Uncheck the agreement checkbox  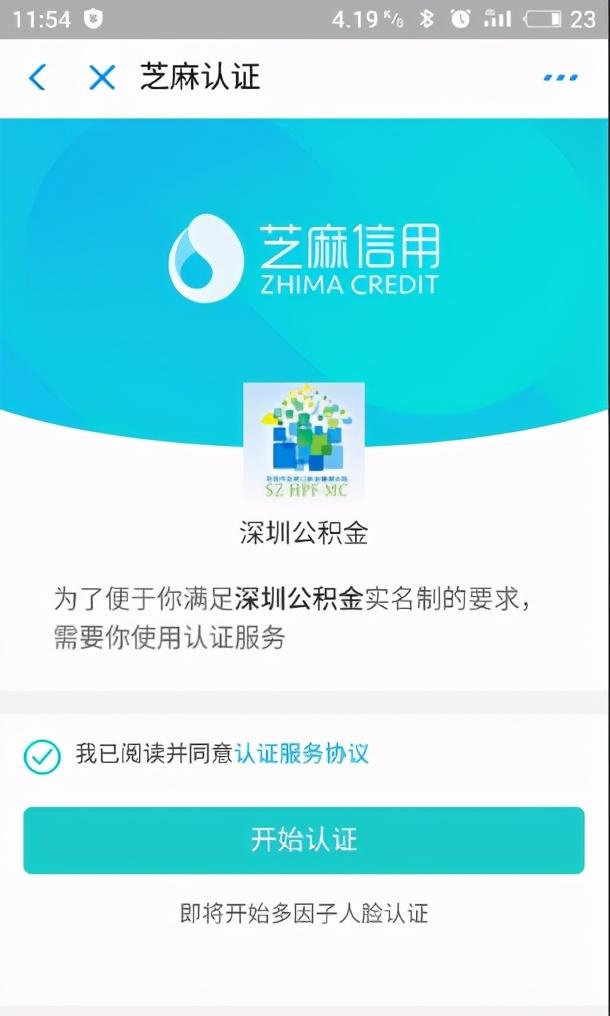[42, 756]
